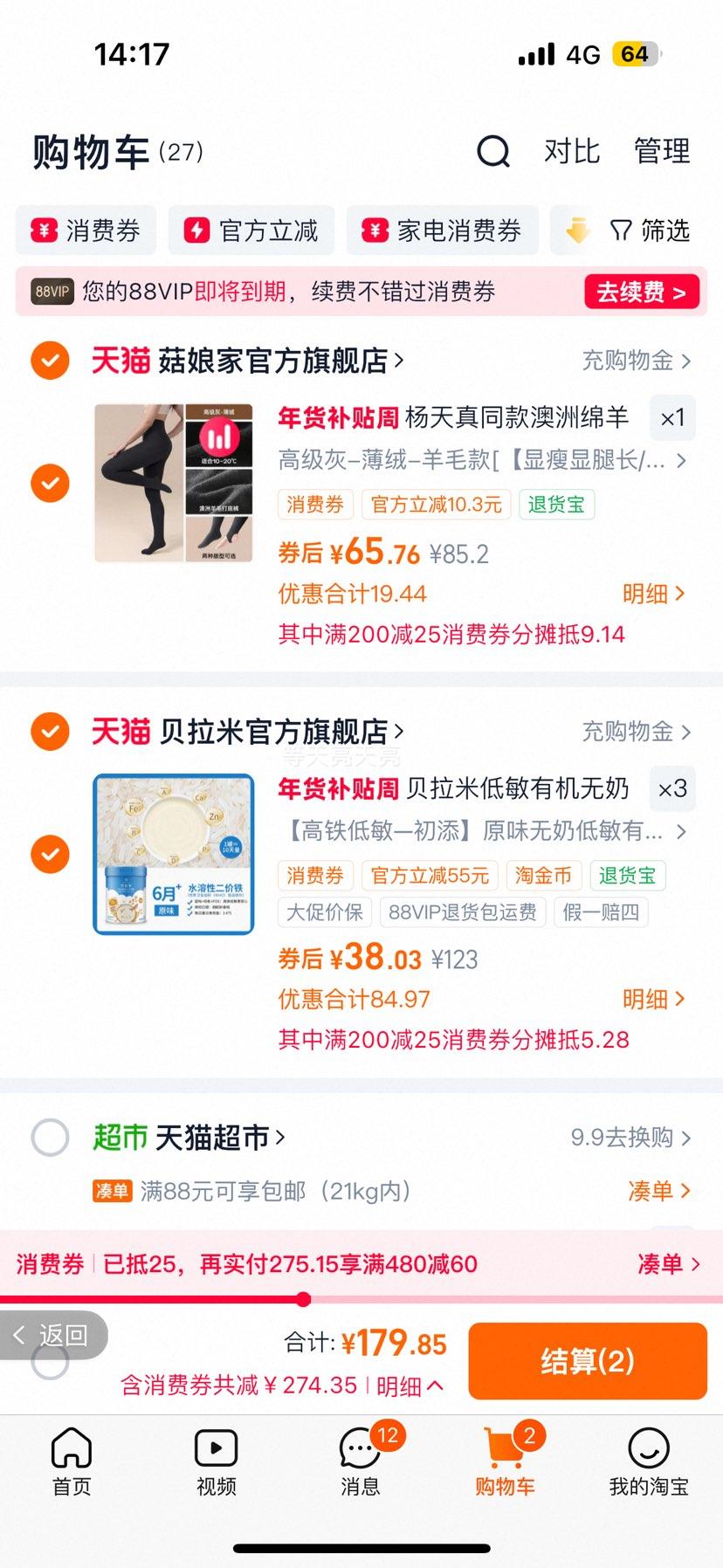The height and width of the screenshot is (1568, 723).
Task: Open search in the shopping cart
Action: tap(493, 151)
